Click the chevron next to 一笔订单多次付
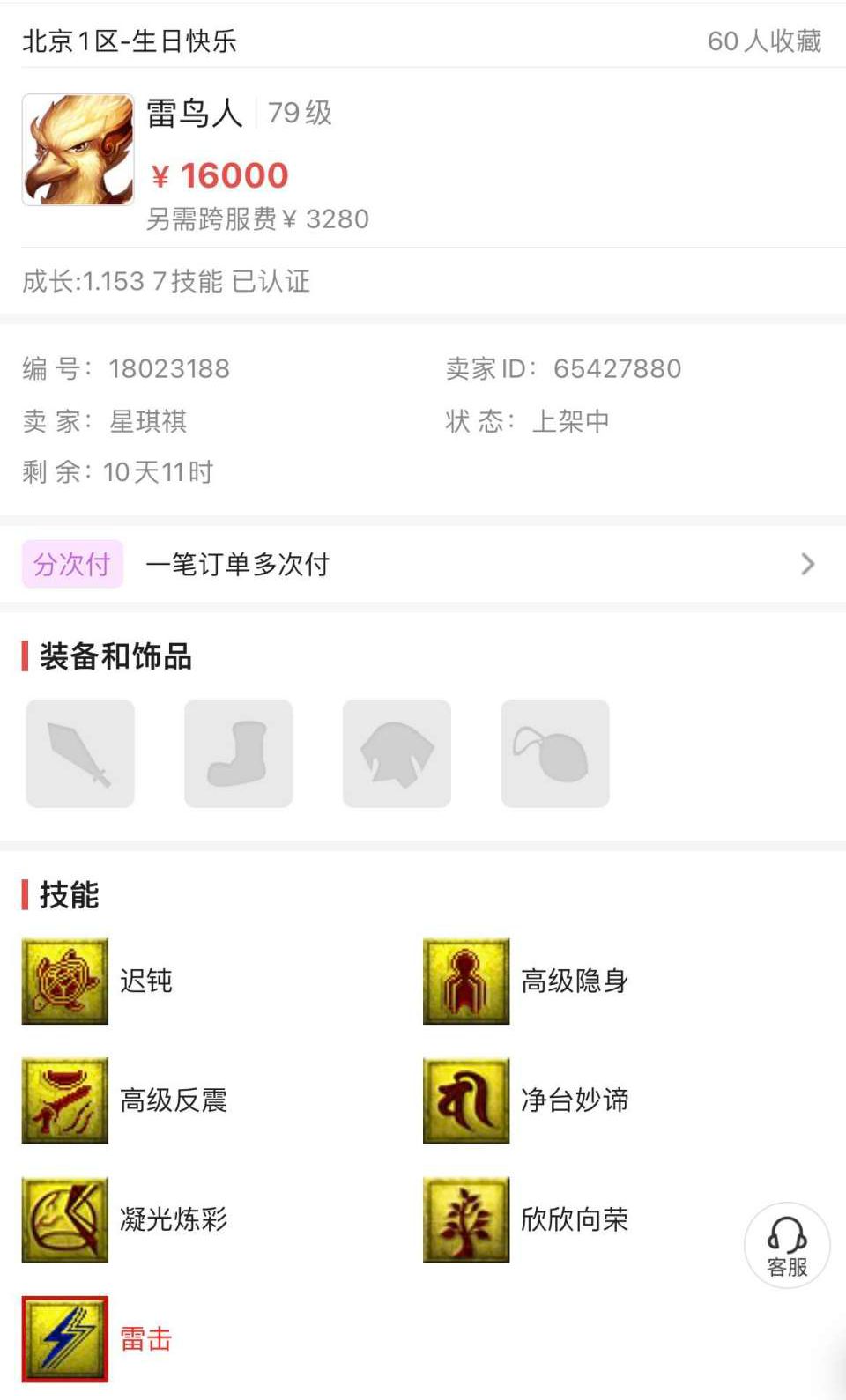 point(807,563)
